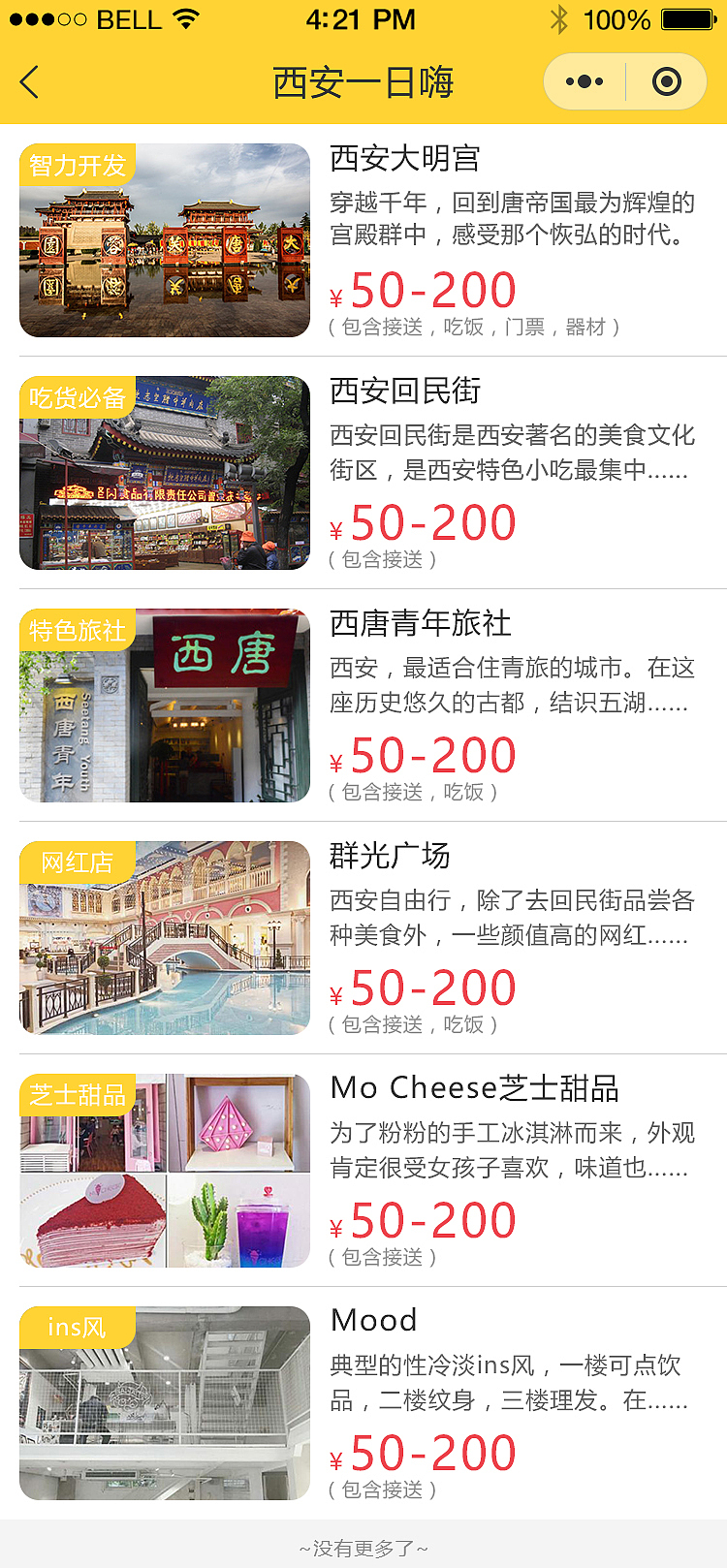Tap the ins风 badge on Mood

[x=74, y=1328]
